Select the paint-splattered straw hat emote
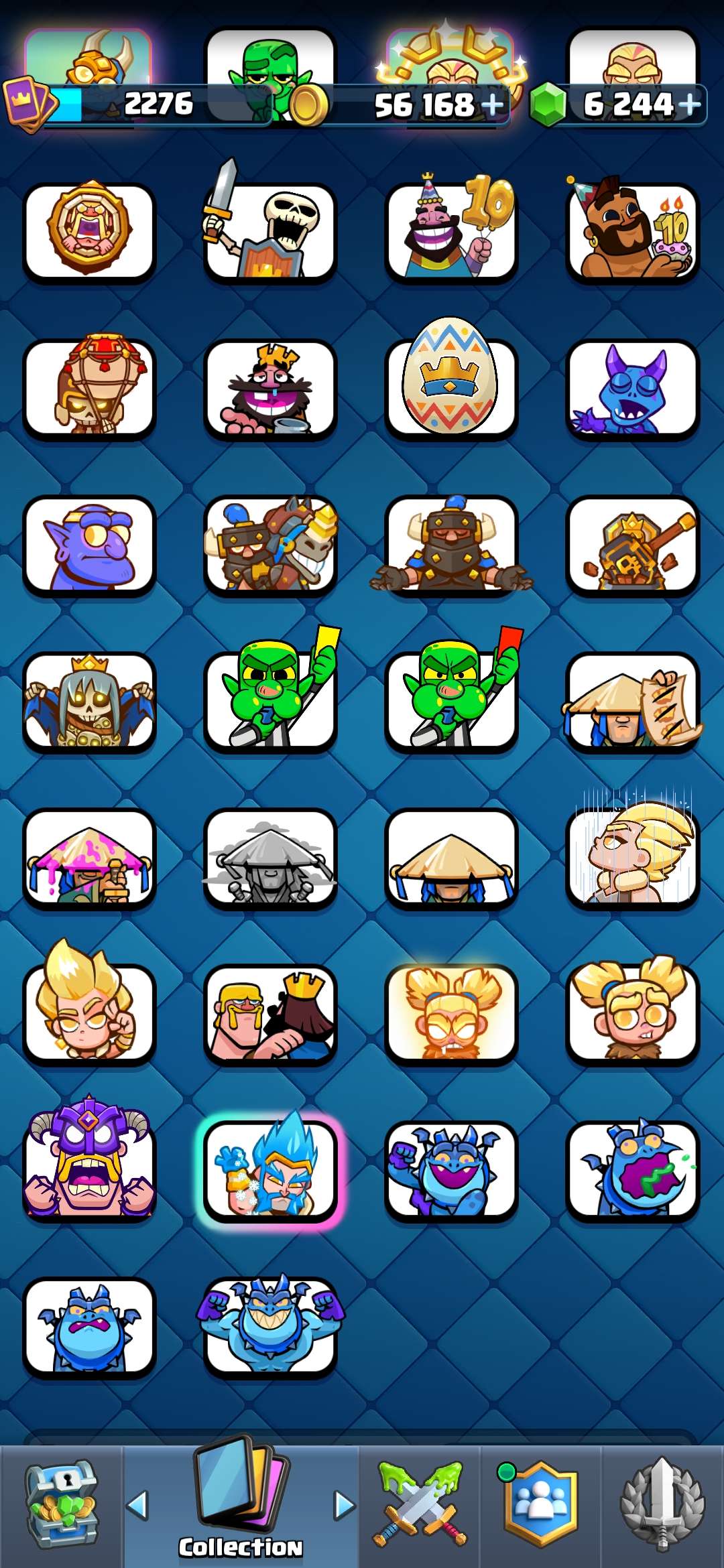 click(89, 858)
